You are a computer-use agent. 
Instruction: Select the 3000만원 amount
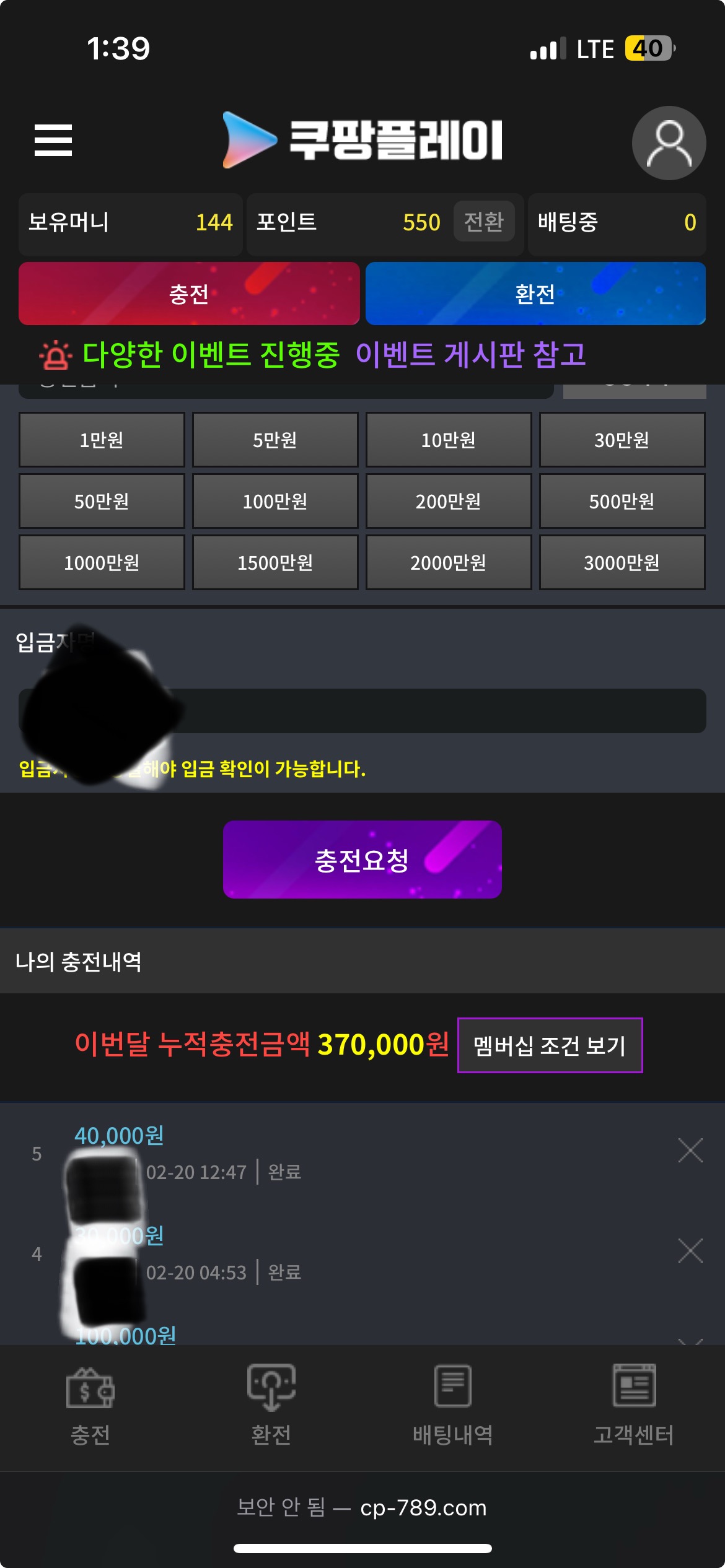[622, 562]
